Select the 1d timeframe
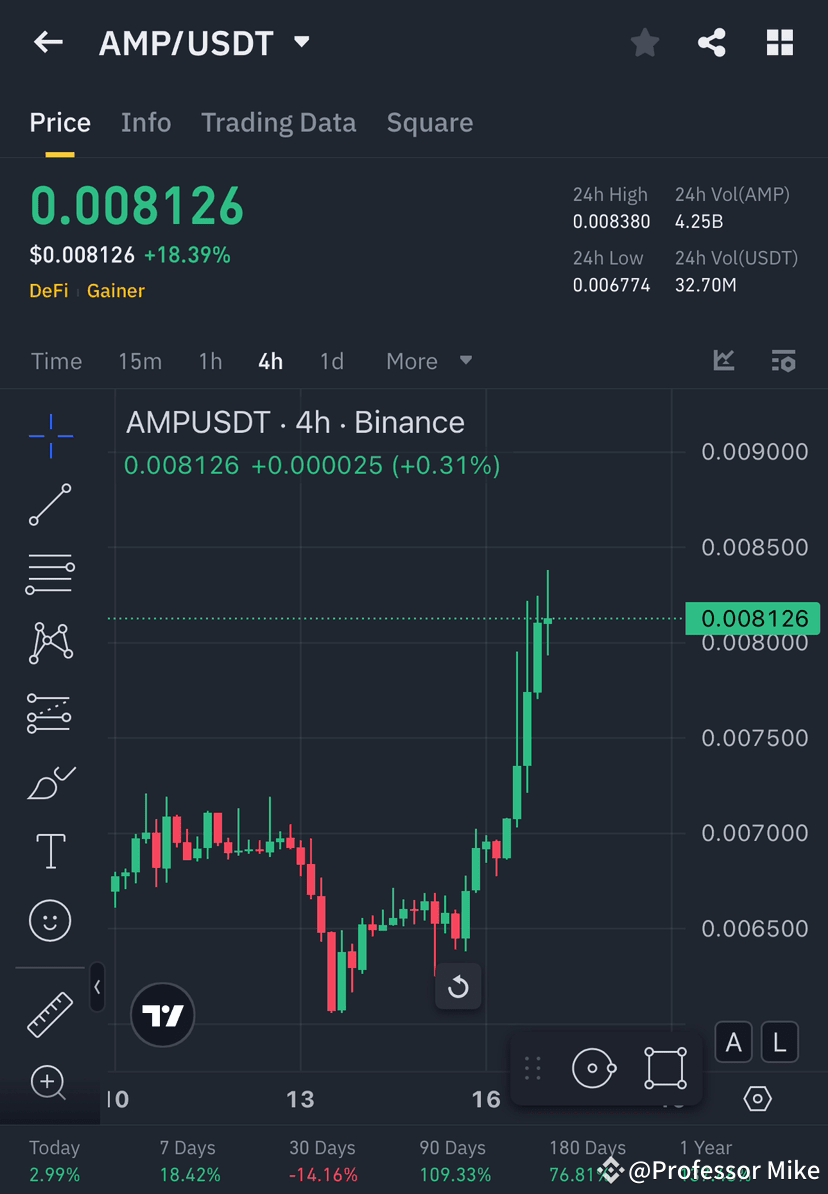This screenshot has height=1194, width=828. click(331, 361)
